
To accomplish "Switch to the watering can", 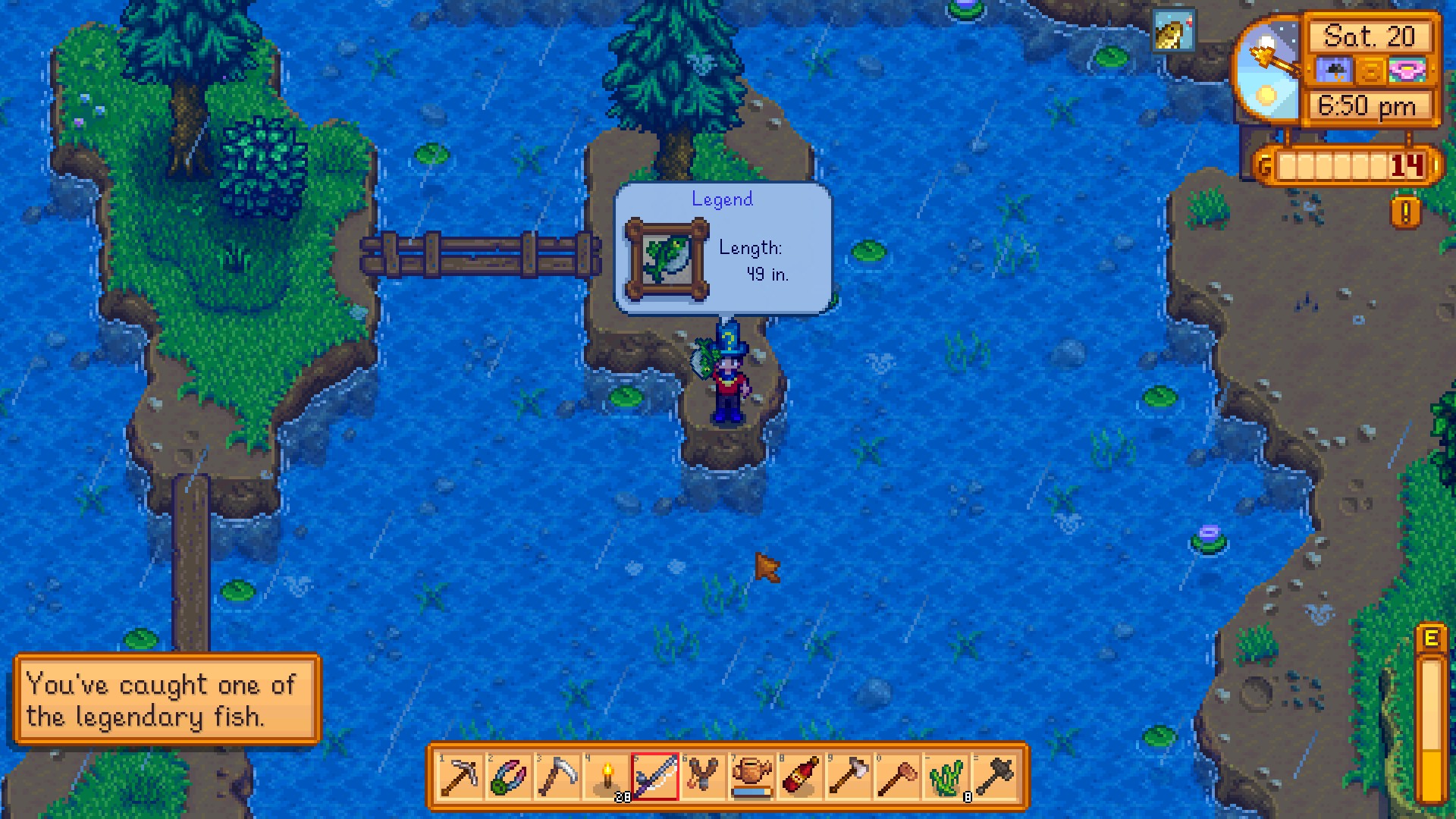I will click(x=752, y=777).
